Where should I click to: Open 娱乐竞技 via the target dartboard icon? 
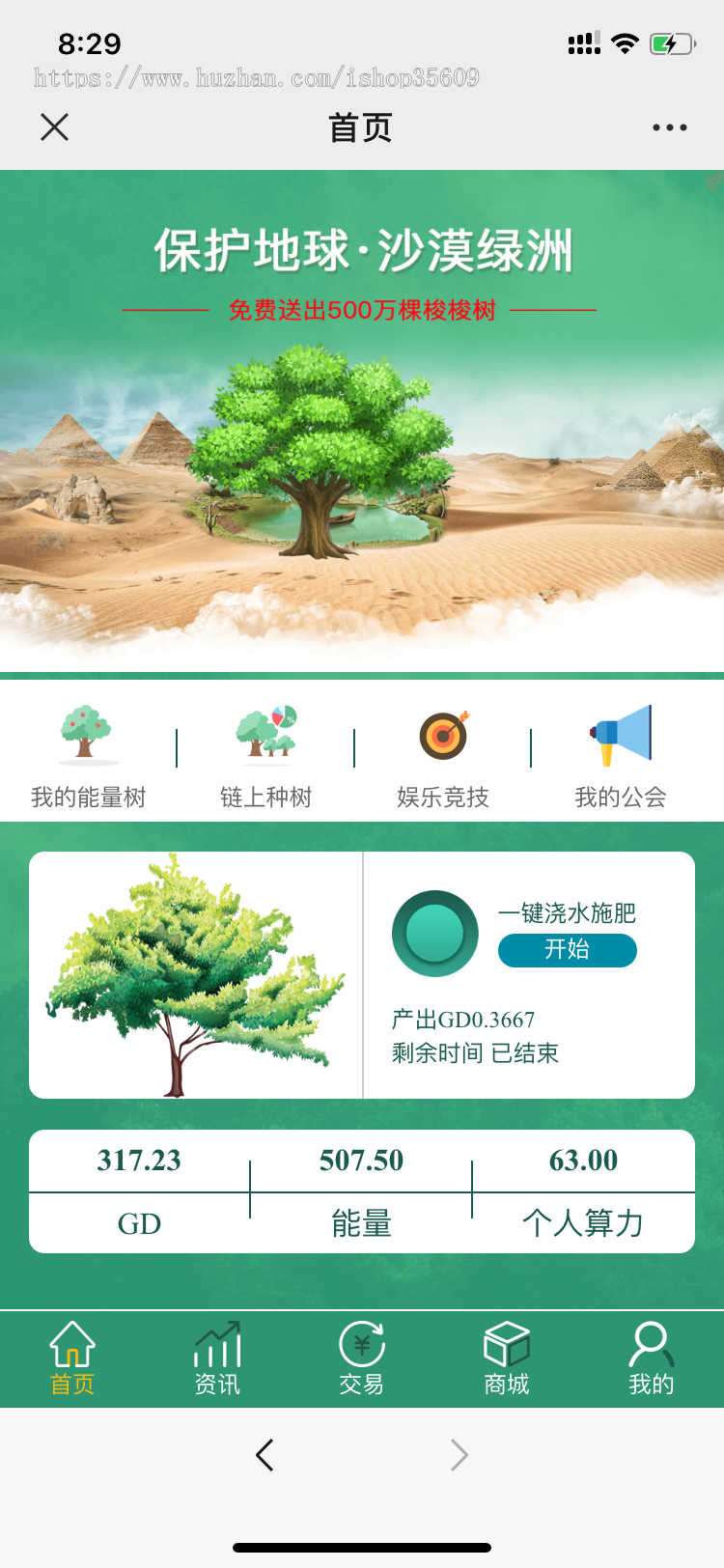(x=441, y=736)
